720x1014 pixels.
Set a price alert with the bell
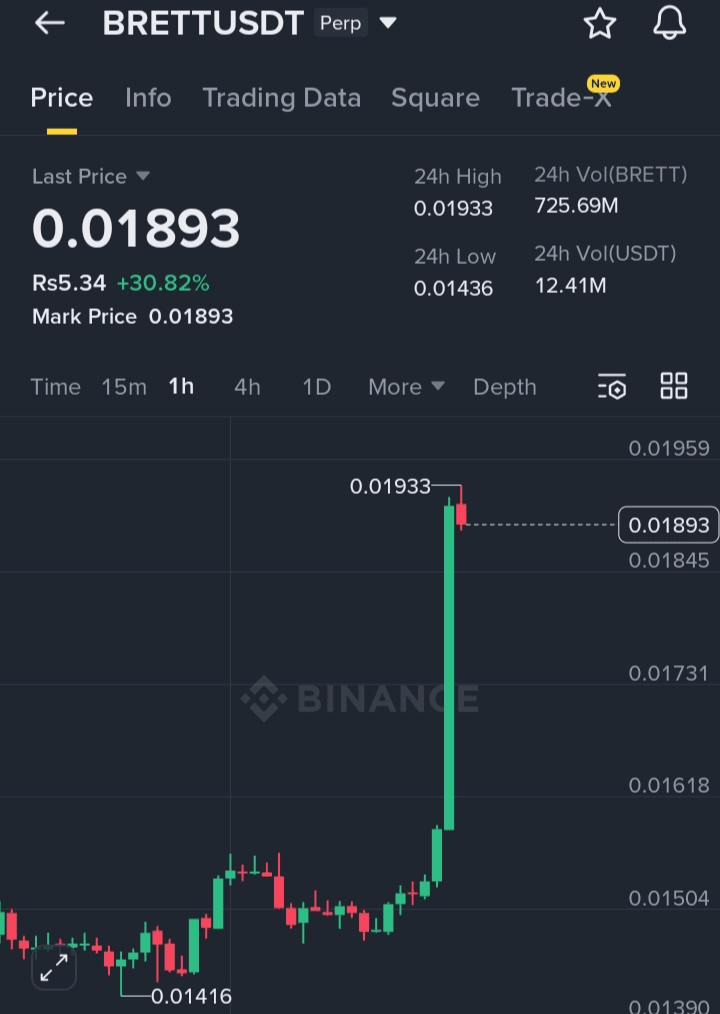(669, 23)
